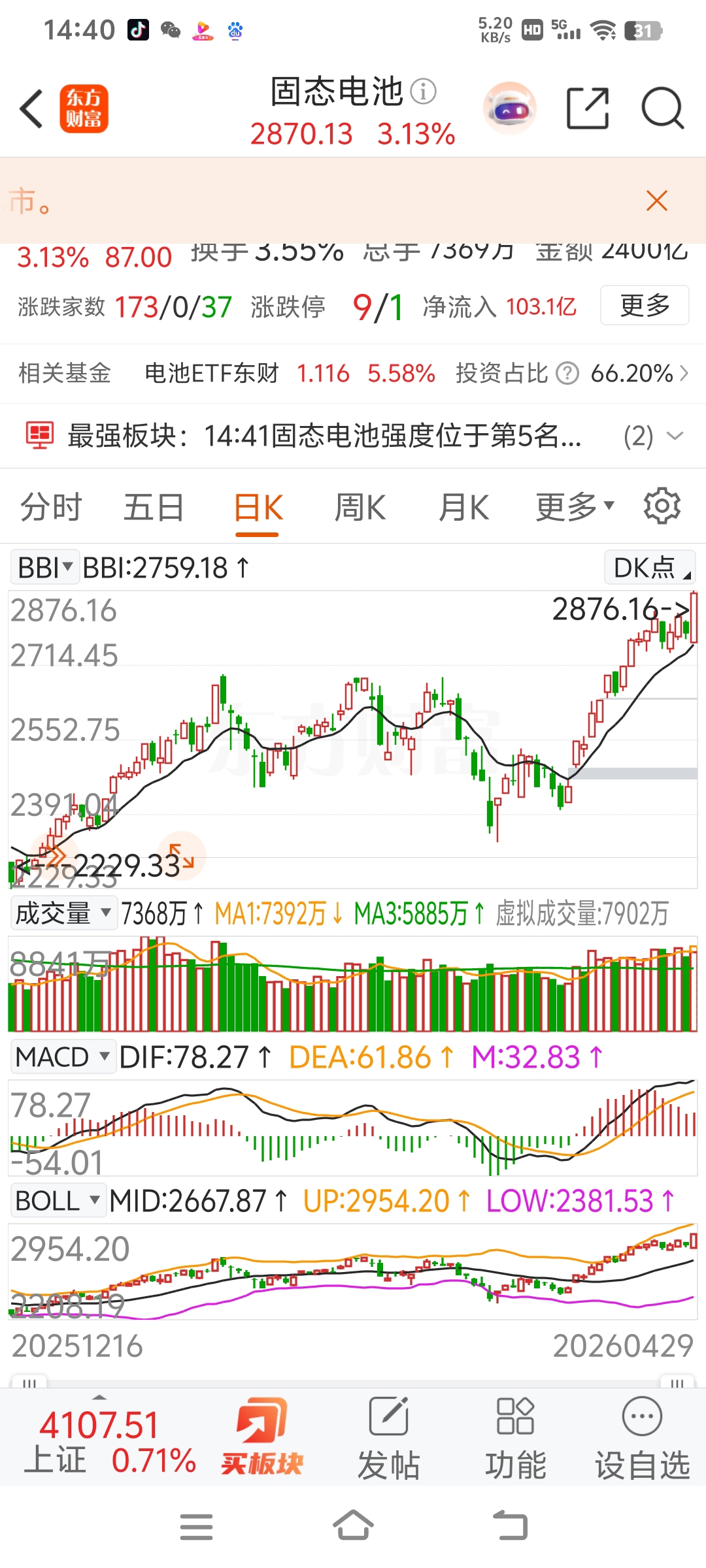
Task: Select the 月K chart tab
Action: [x=464, y=508]
